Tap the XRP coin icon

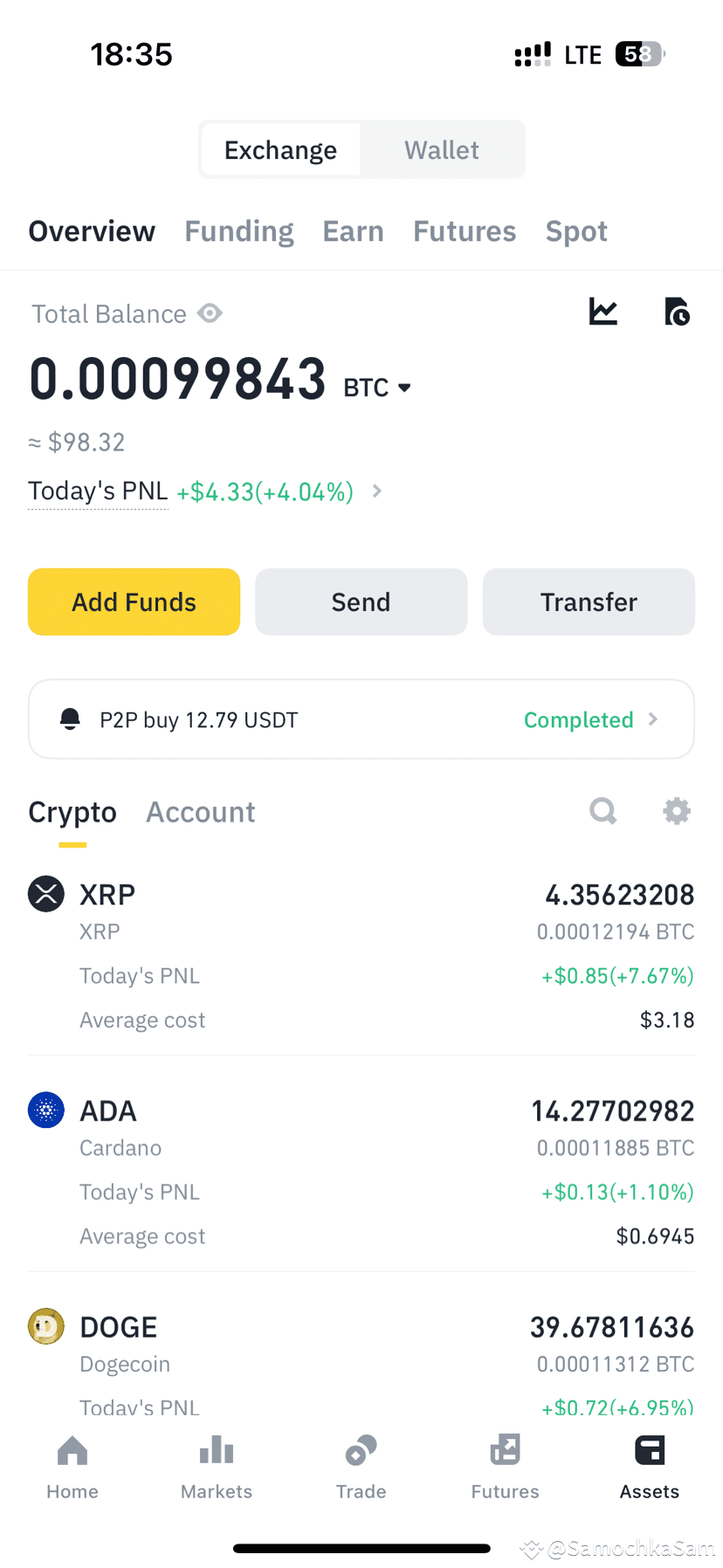[x=46, y=893]
